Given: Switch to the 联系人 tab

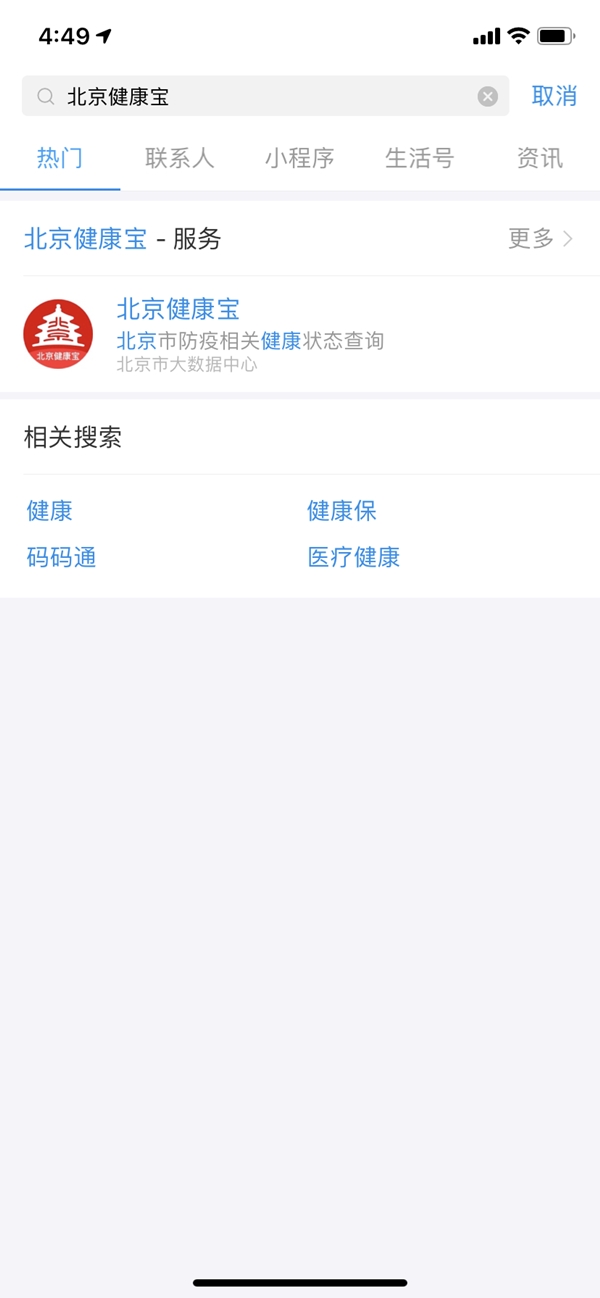Looking at the screenshot, I should pyautogui.click(x=180, y=158).
